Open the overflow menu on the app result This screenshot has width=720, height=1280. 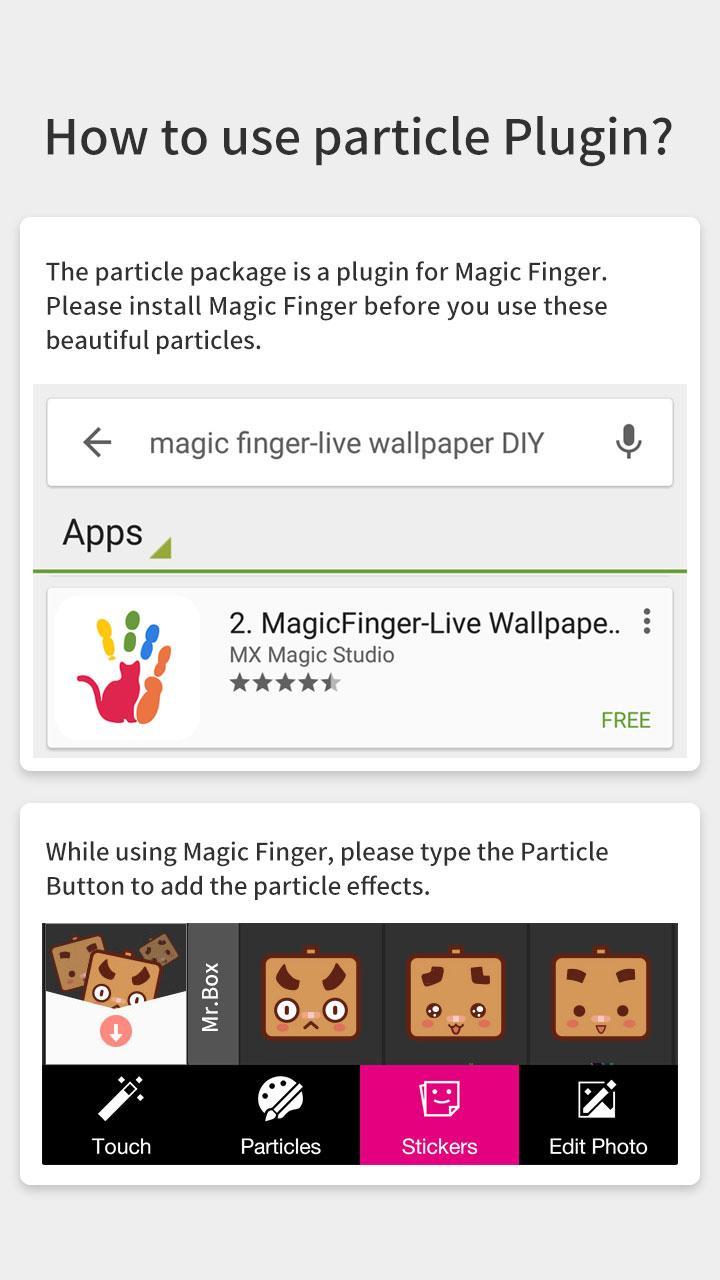[646, 620]
